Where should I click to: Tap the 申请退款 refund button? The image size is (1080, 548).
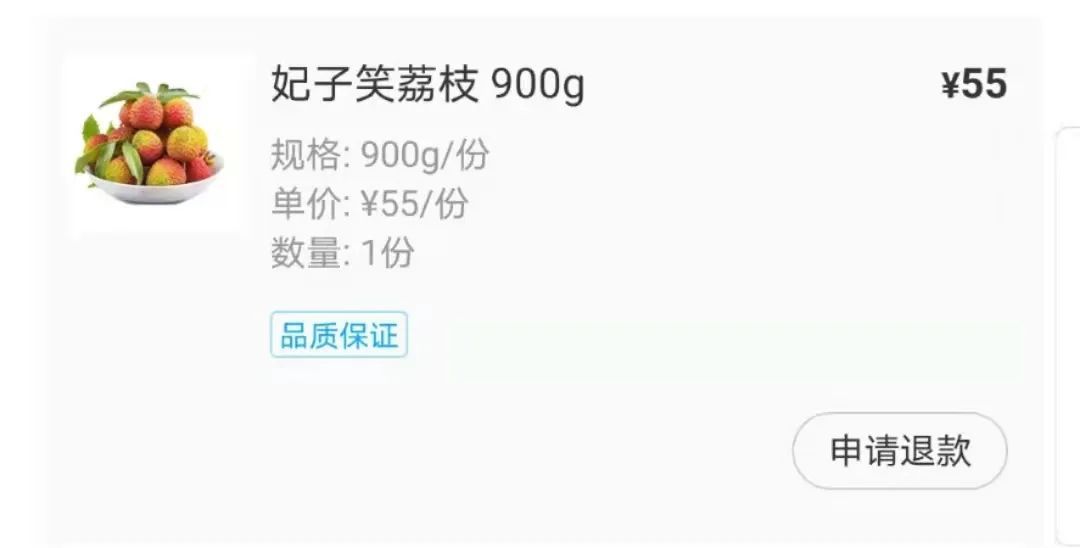pyautogui.click(x=900, y=451)
